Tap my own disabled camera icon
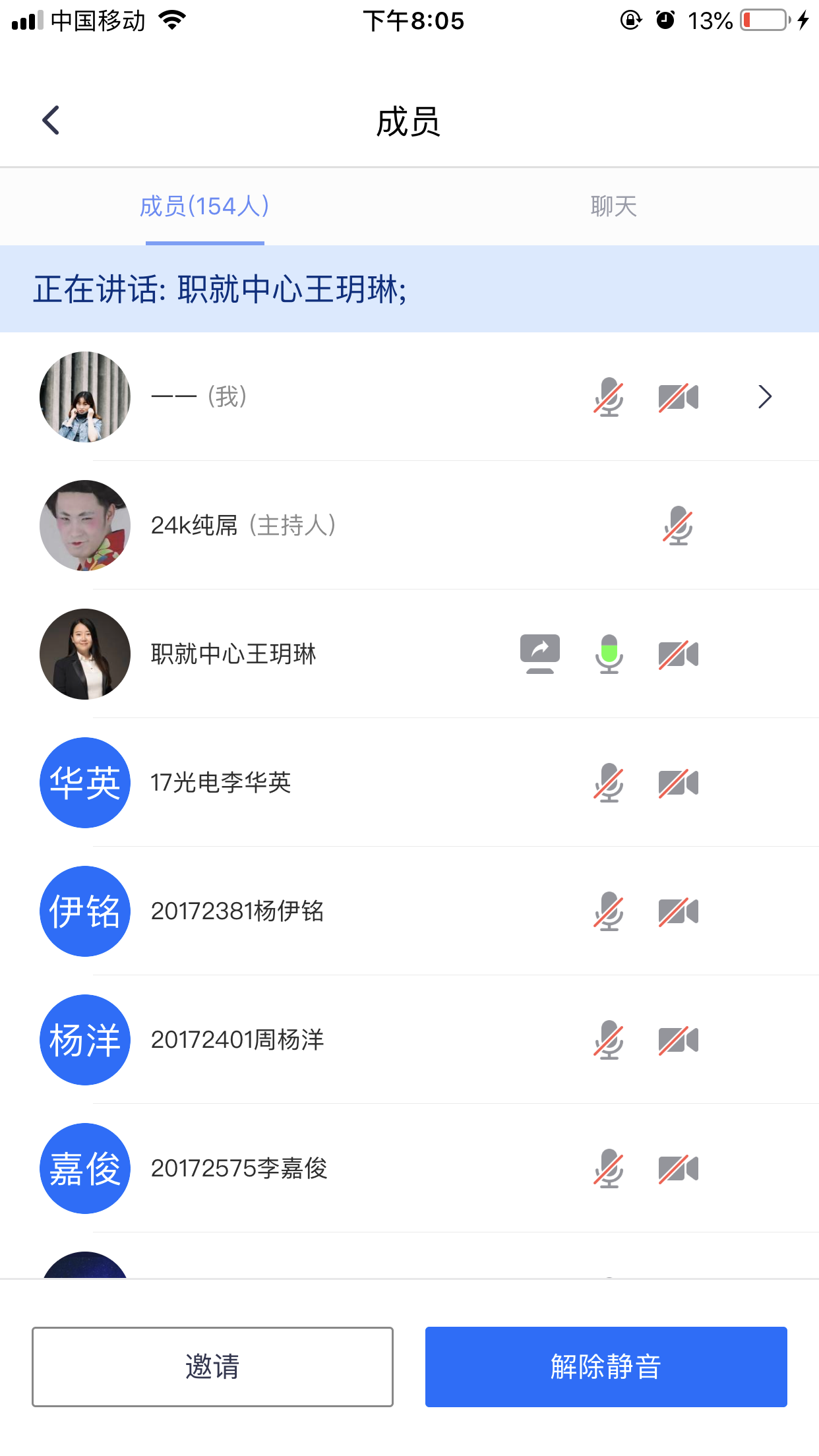Viewport: 819px width, 1456px height. click(x=678, y=397)
